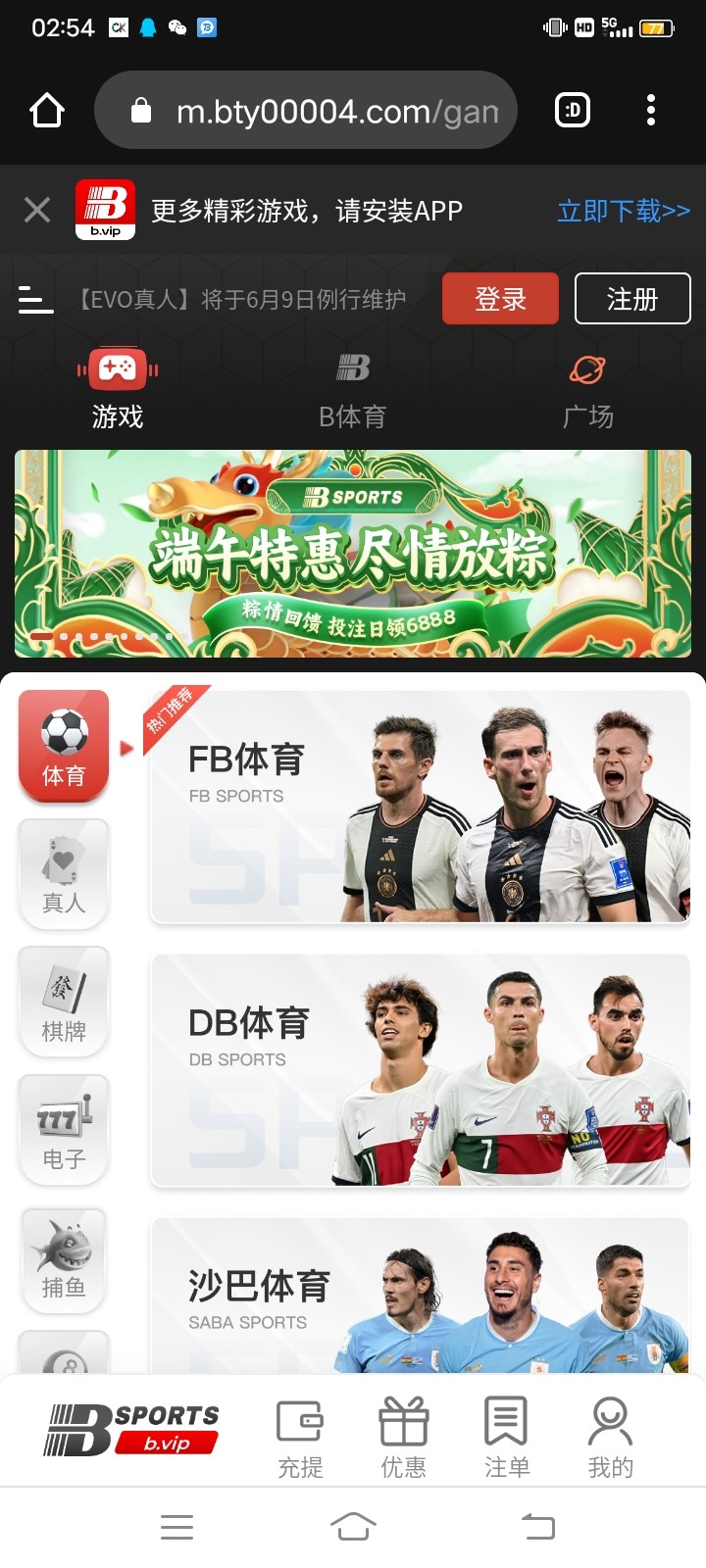This screenshot has height=1568, width=706.
Task: Dismiss the install APP banner
Action: click(37, 210)
